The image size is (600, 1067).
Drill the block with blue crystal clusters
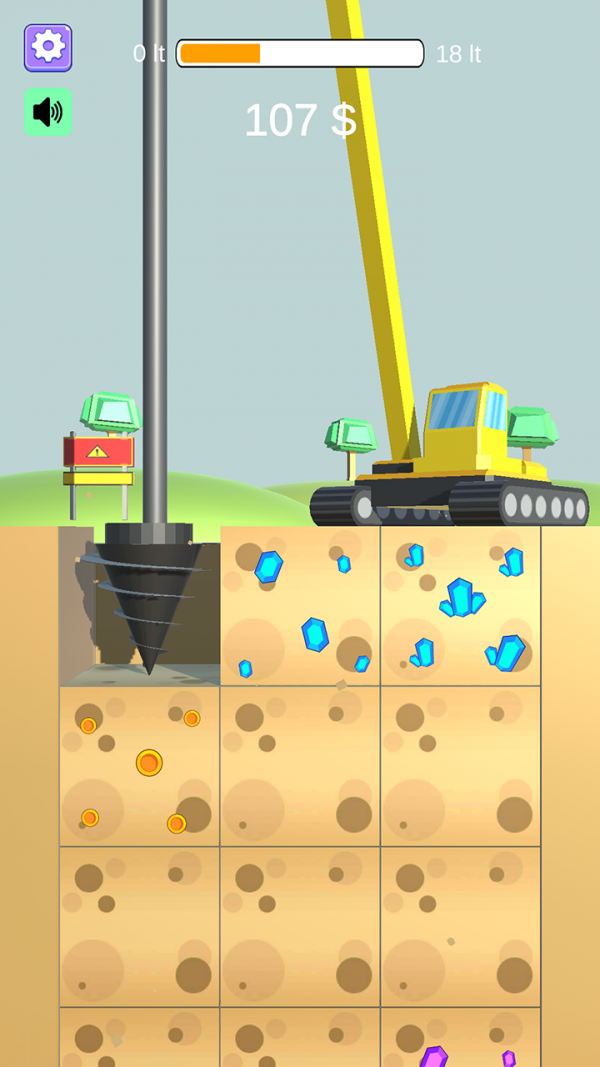coord(460,606)
